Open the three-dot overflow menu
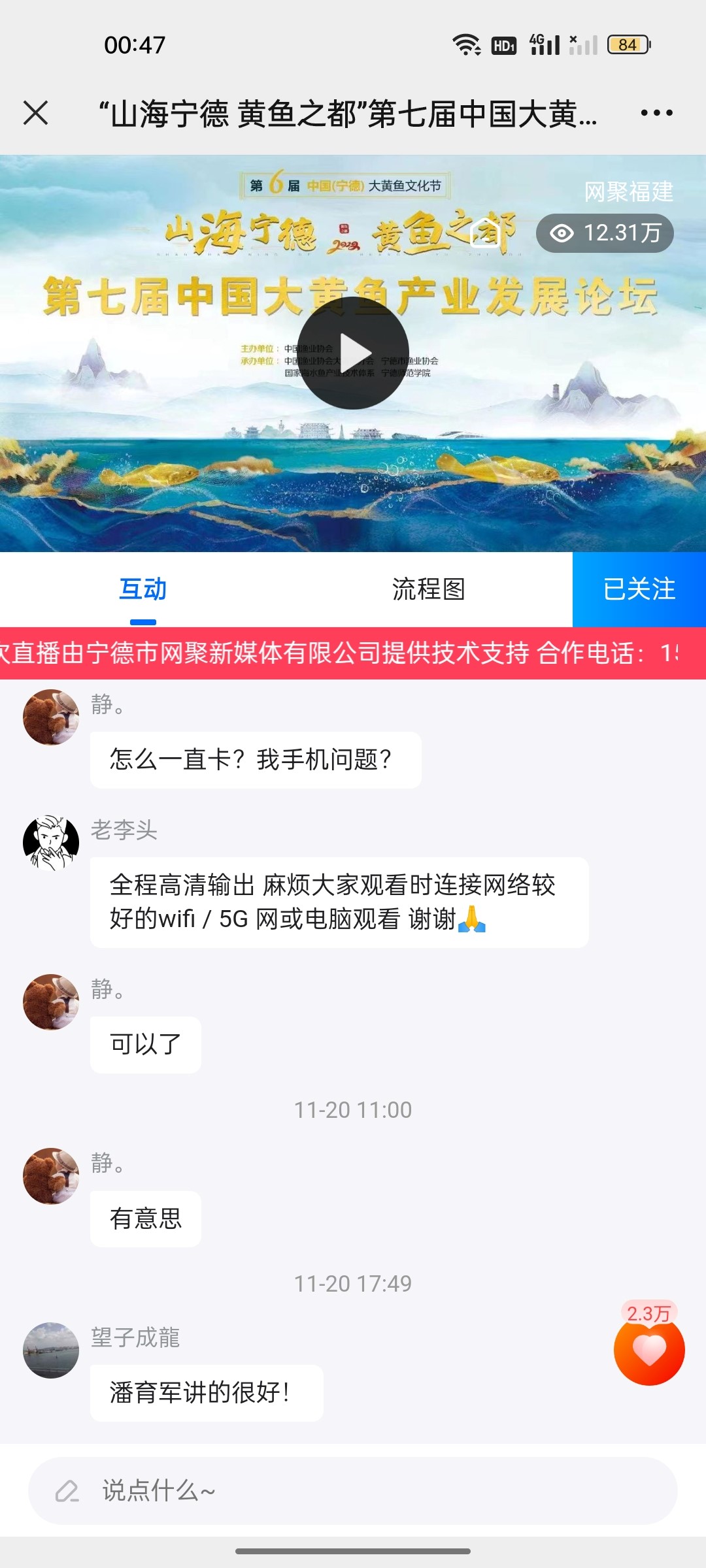The height and width of the screenshot is (1568, 706). (x=656, y=113)
